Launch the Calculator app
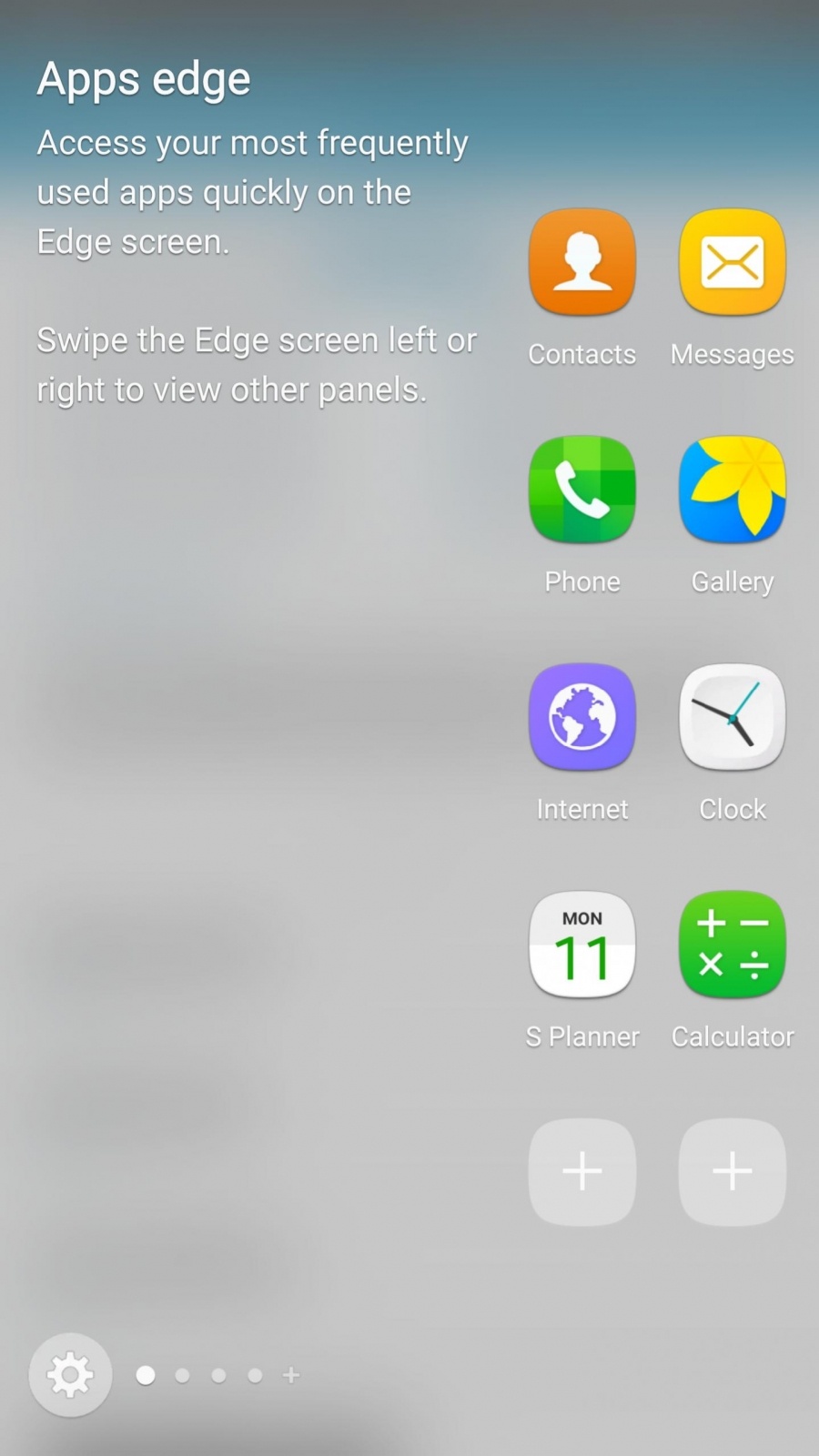This screenshot has width=819, height=1456. click(733, 945)
